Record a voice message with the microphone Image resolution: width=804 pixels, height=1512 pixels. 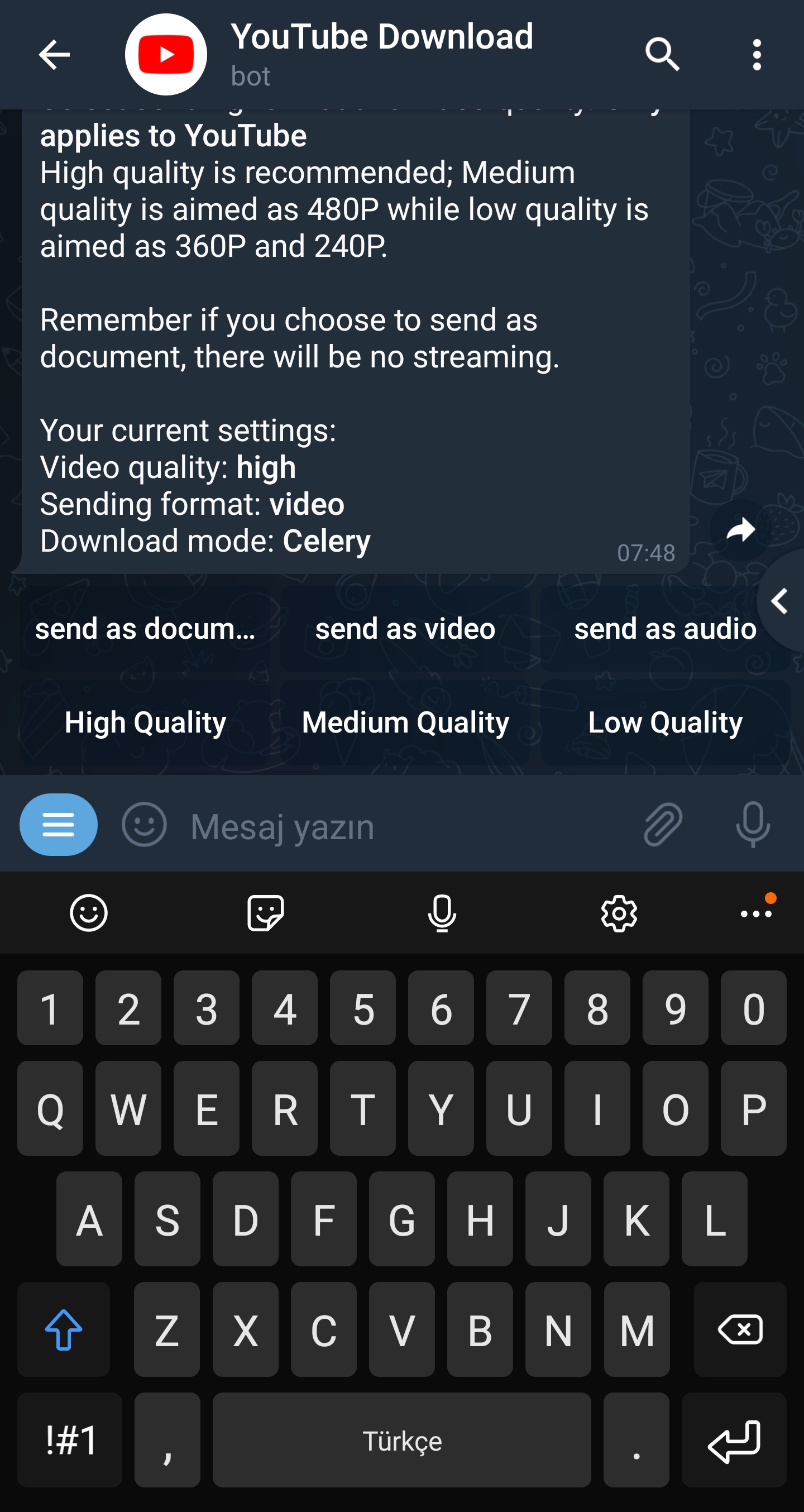coord(753,824)
